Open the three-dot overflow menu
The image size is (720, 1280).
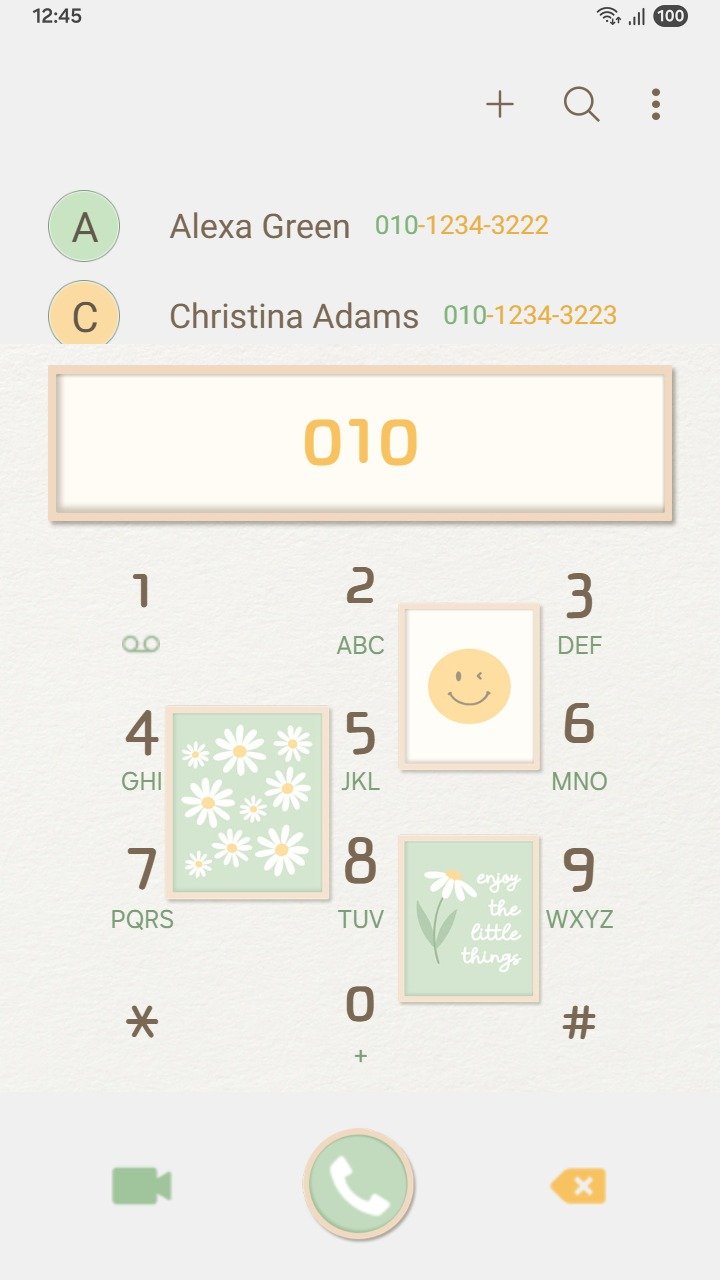(655, 104)
